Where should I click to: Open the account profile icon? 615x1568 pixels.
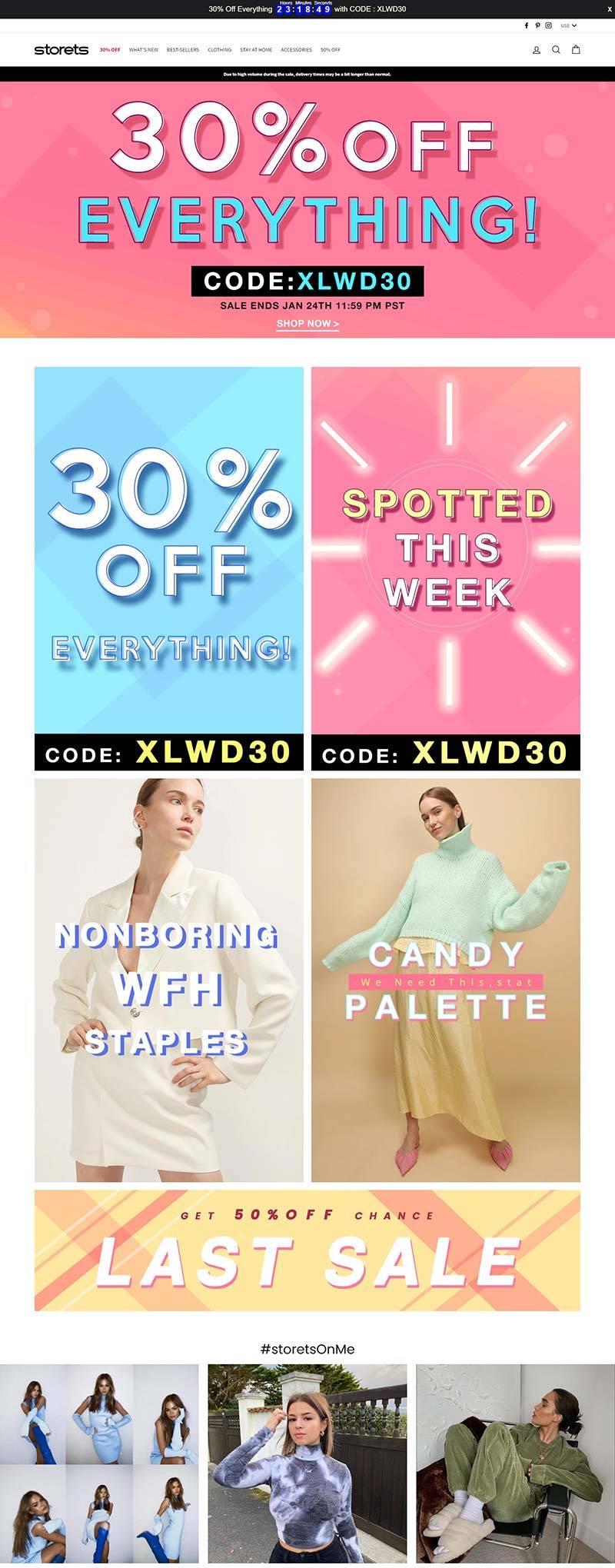(x=537, y=50)
